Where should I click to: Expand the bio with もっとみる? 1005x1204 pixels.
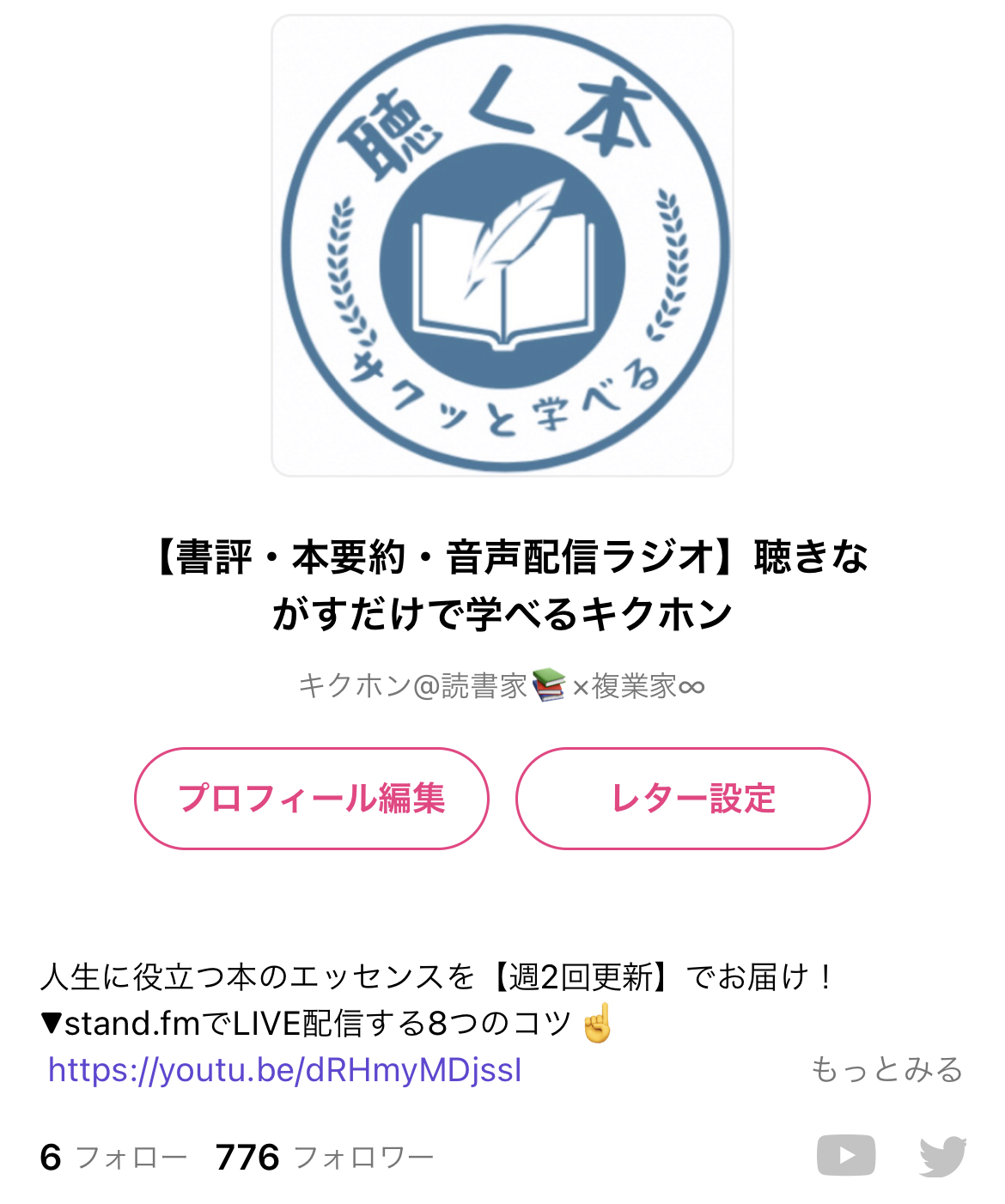[x=886, y=1070]
